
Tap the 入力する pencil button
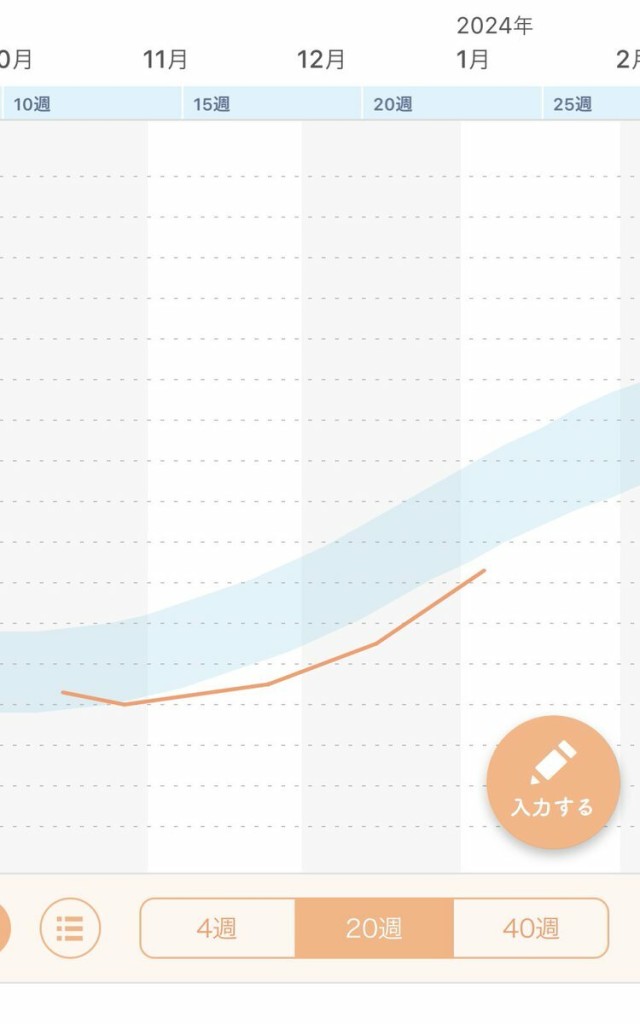pyautogui.click(x=553, y=781)
